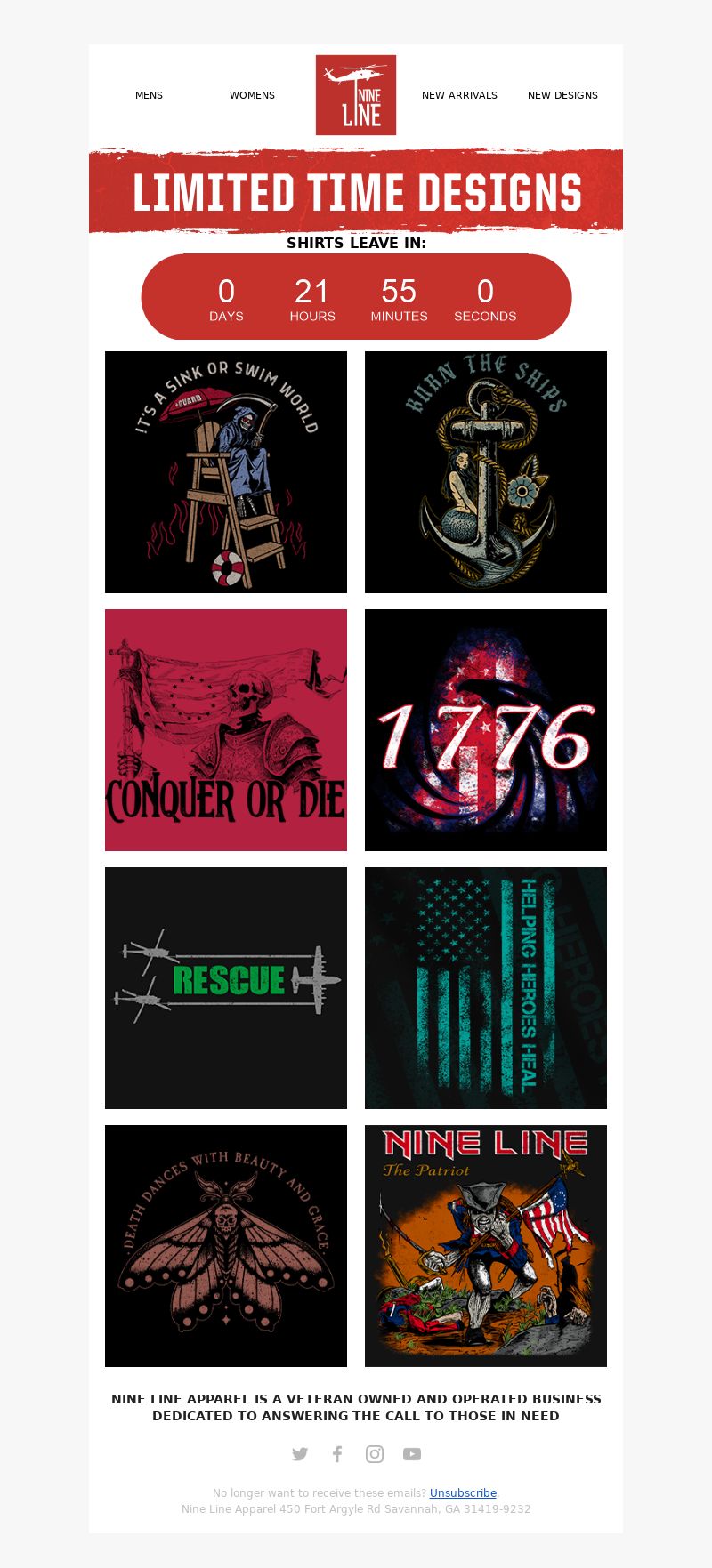Select the Helping Heroes Heal flag shirt

(486, 988)
